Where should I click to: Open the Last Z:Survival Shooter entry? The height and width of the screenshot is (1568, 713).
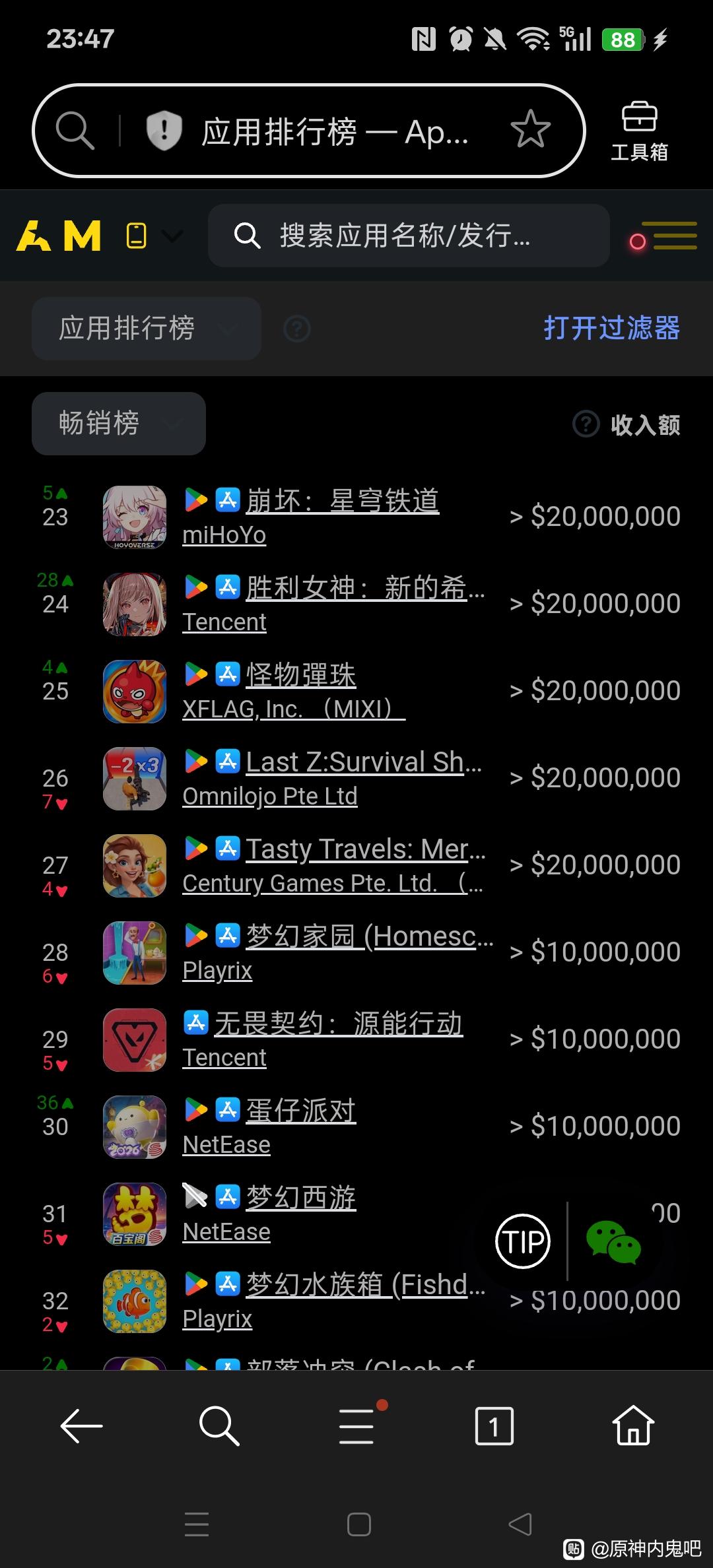pyautogui.click(x=364, y=762)
